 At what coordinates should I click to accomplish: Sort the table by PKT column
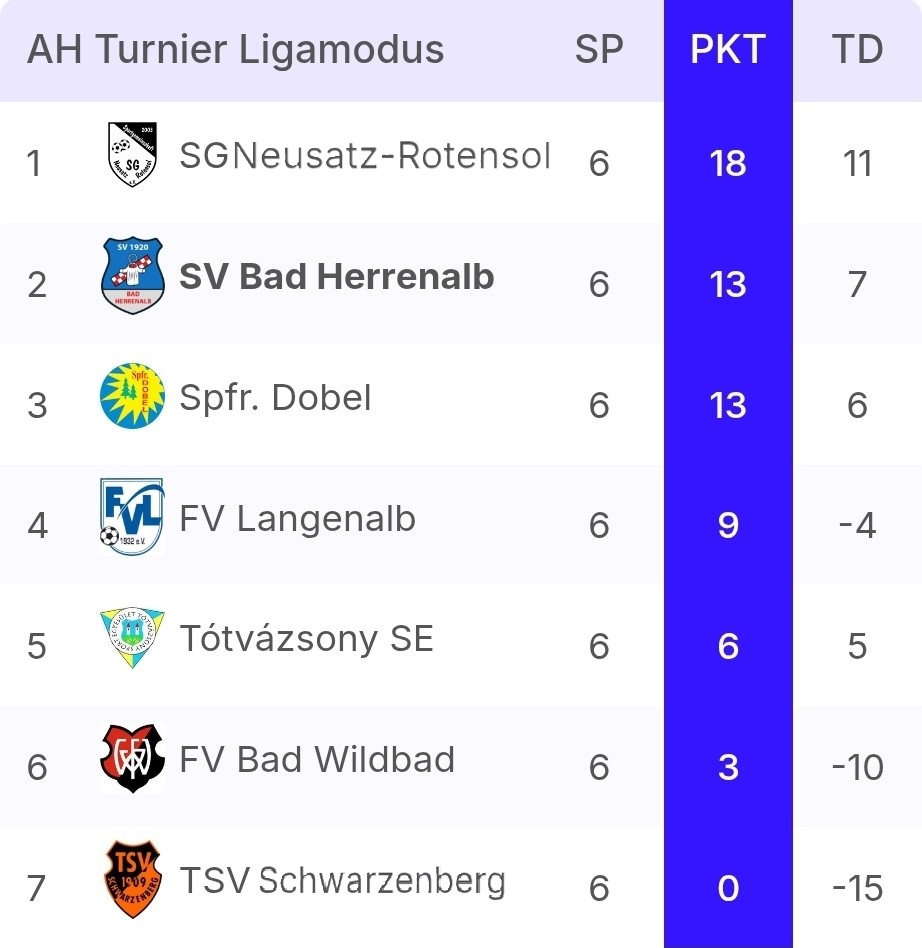pos(727,49)
